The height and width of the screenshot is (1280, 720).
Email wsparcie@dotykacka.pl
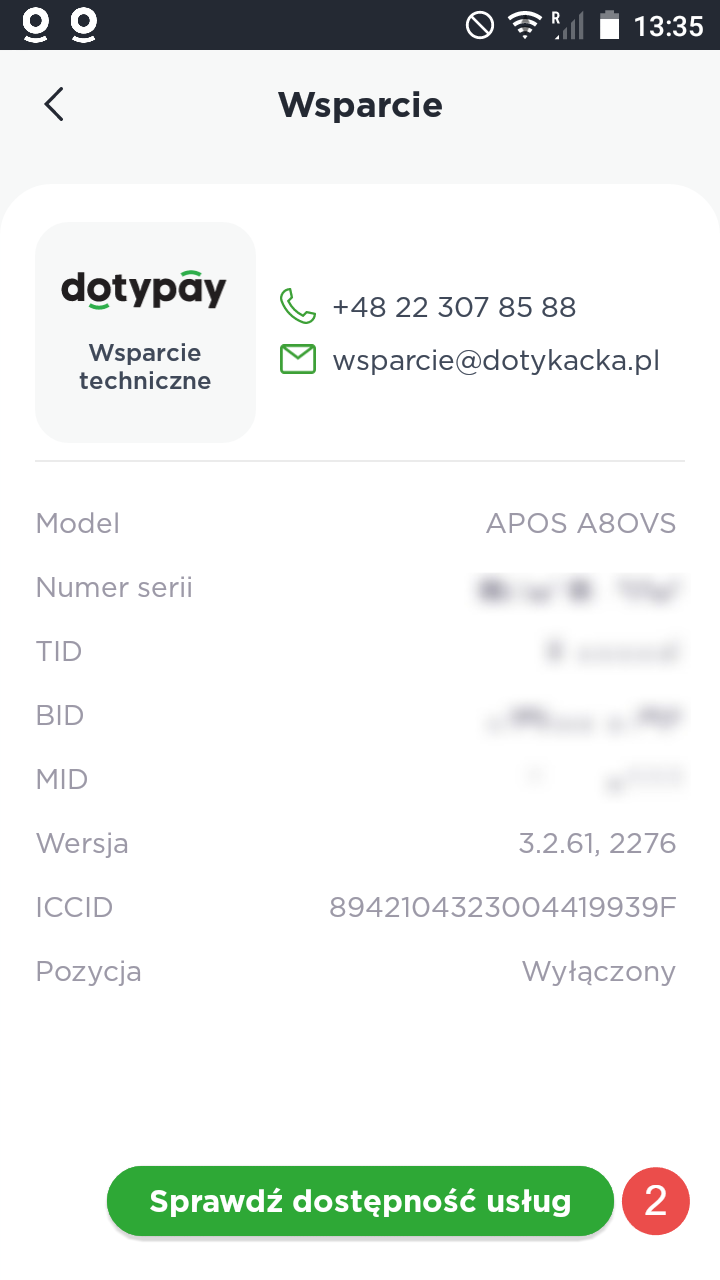click(x=495, y=360)
